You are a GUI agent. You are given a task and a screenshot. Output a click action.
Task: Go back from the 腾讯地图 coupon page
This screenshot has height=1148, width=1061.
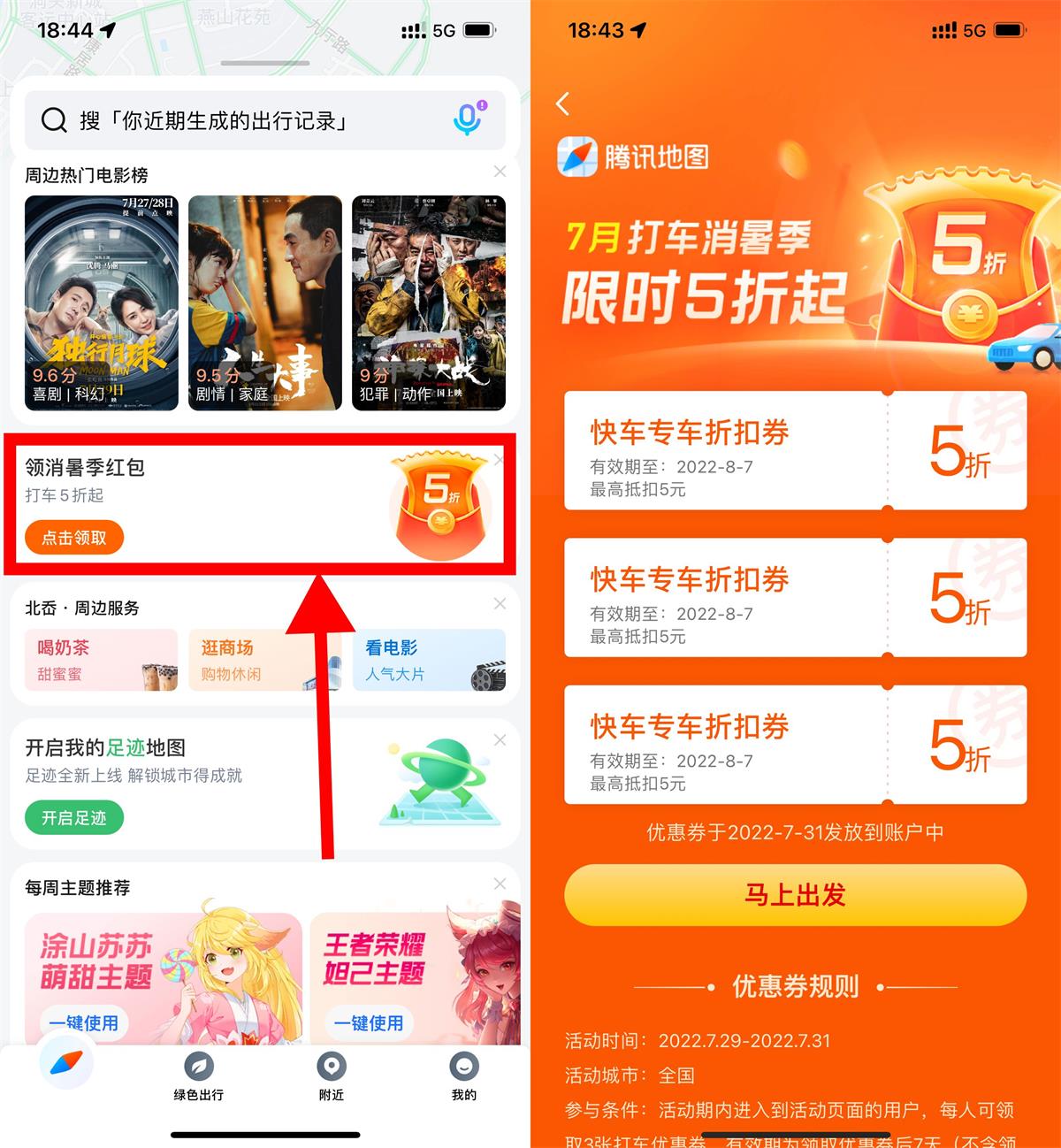pos(563,104)
